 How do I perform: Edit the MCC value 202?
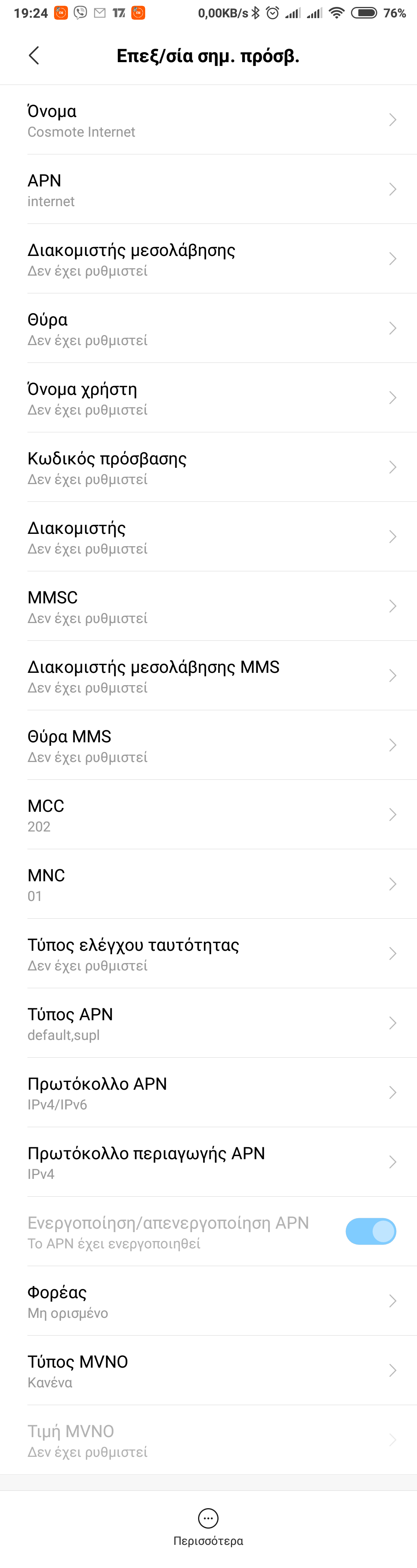tap(208, 814)
